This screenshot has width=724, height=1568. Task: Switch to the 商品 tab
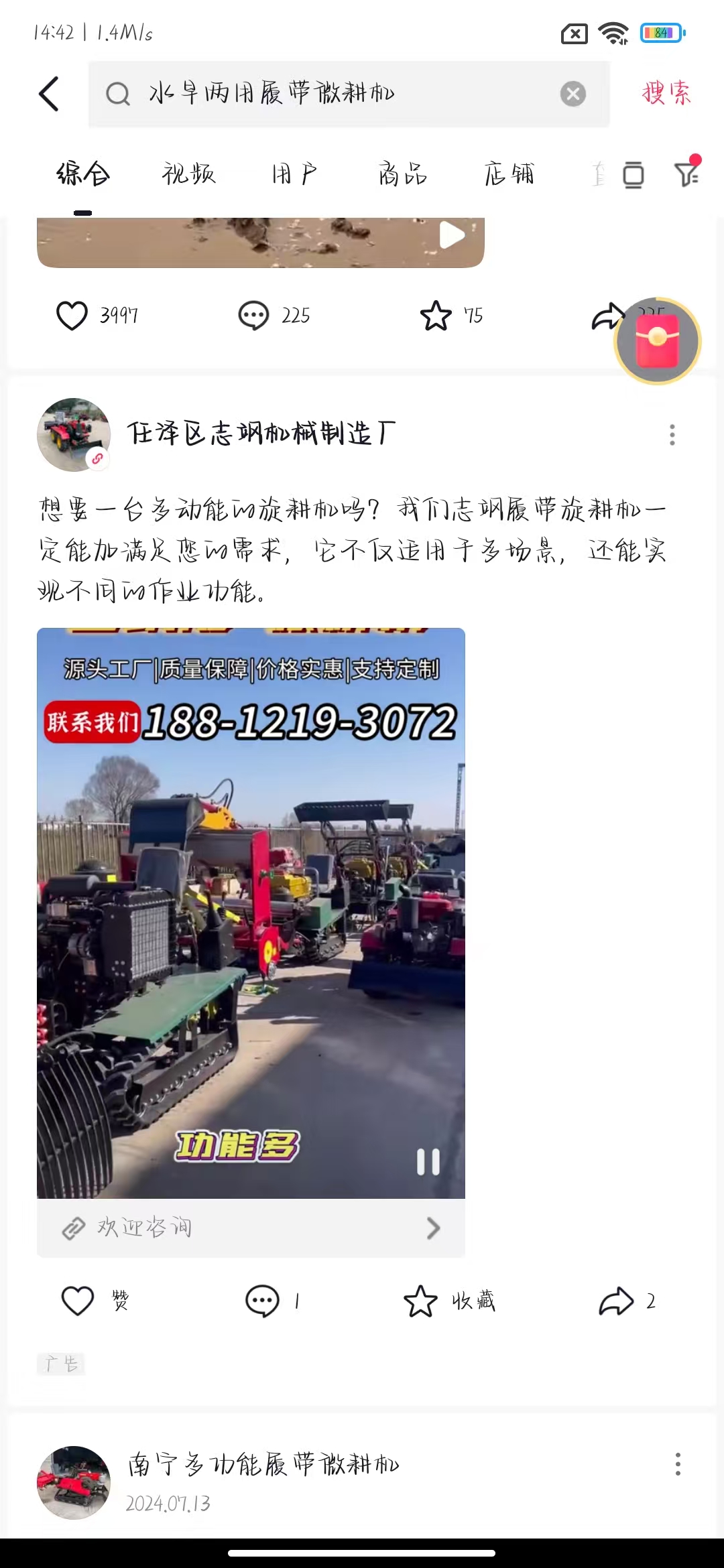pyautogui.click(x=402, y=174)
